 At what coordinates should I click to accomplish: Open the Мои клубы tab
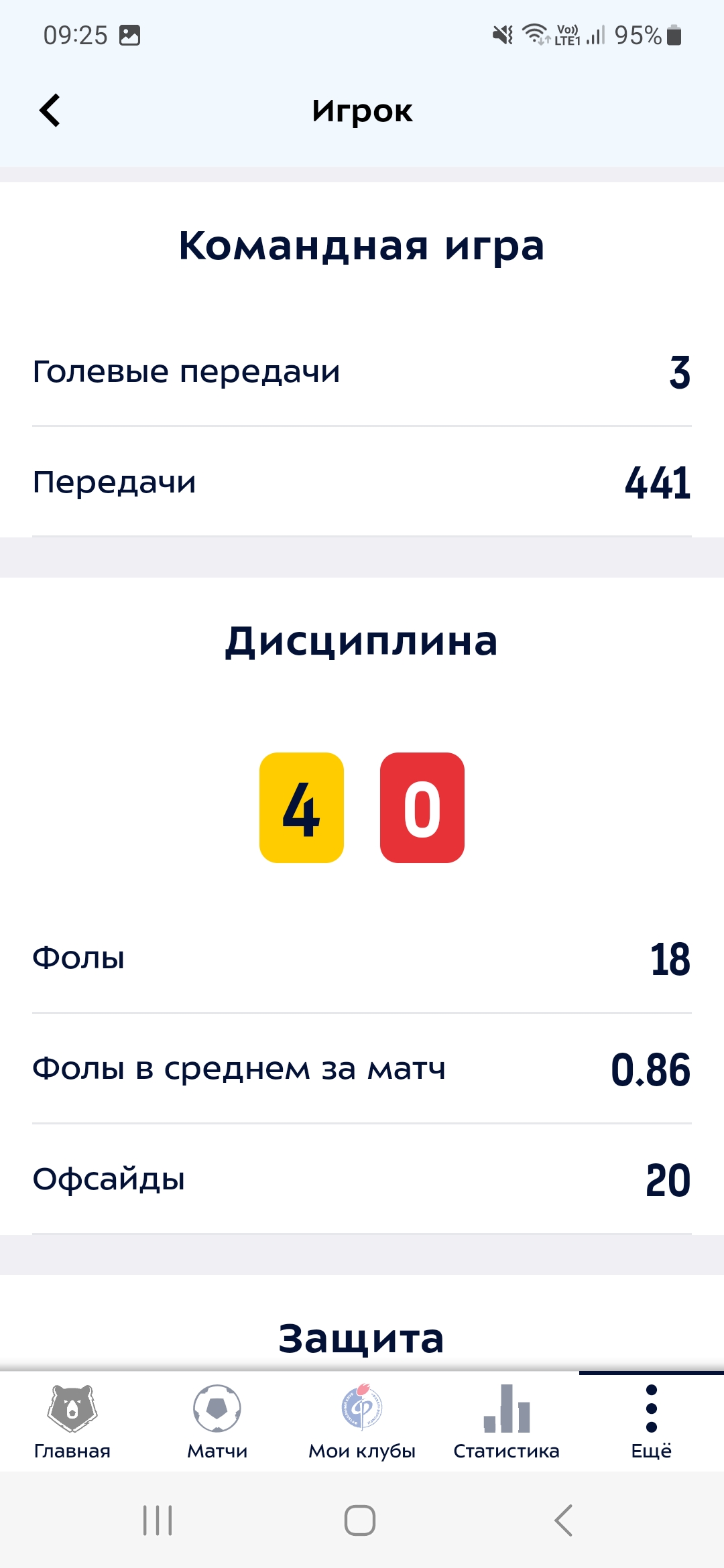(x=362, y=1422)
